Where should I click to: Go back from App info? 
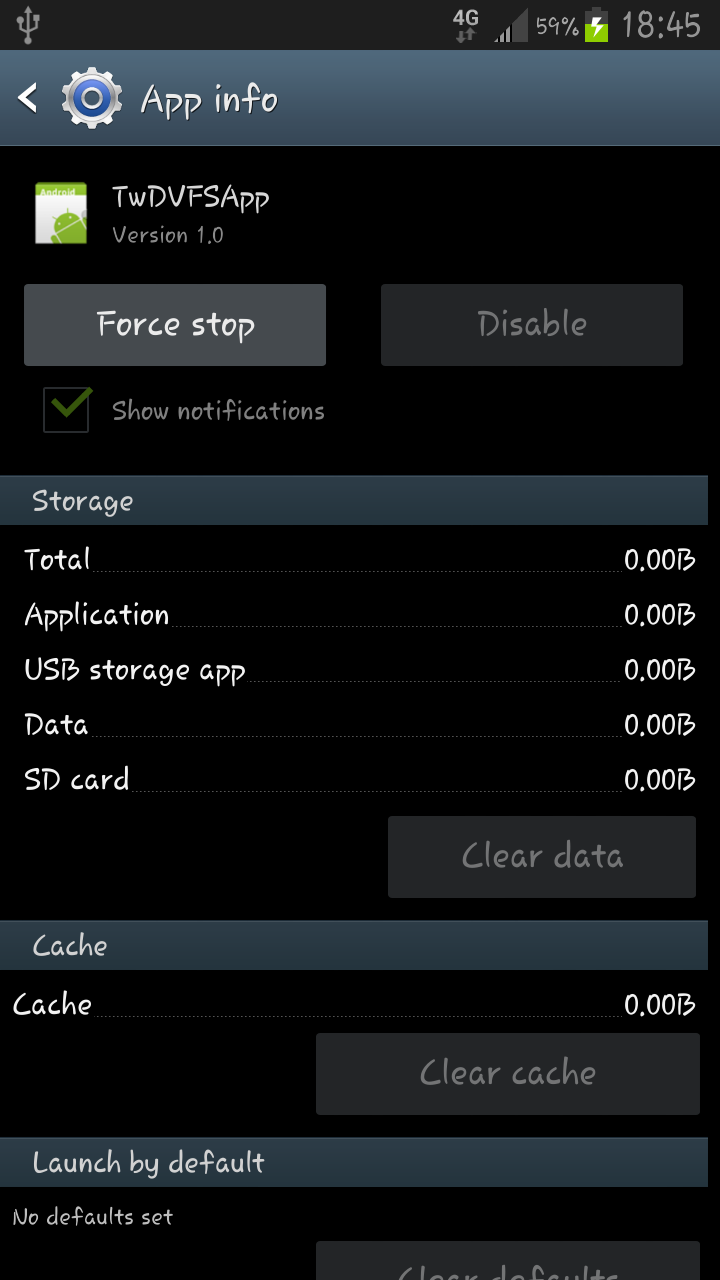click(x=28, y=98)
